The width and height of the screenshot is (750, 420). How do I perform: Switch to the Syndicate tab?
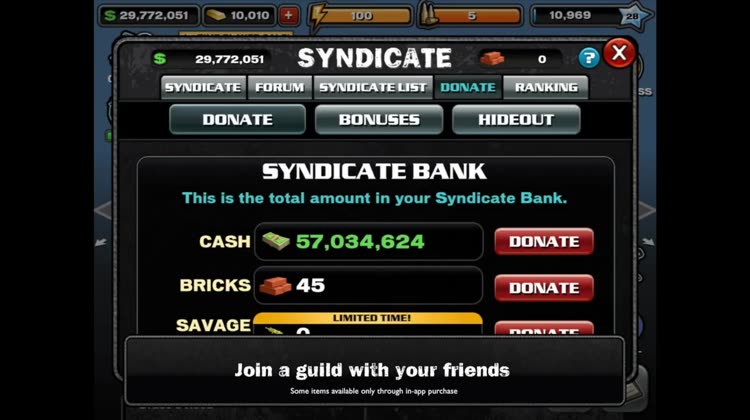click(203, 87)
